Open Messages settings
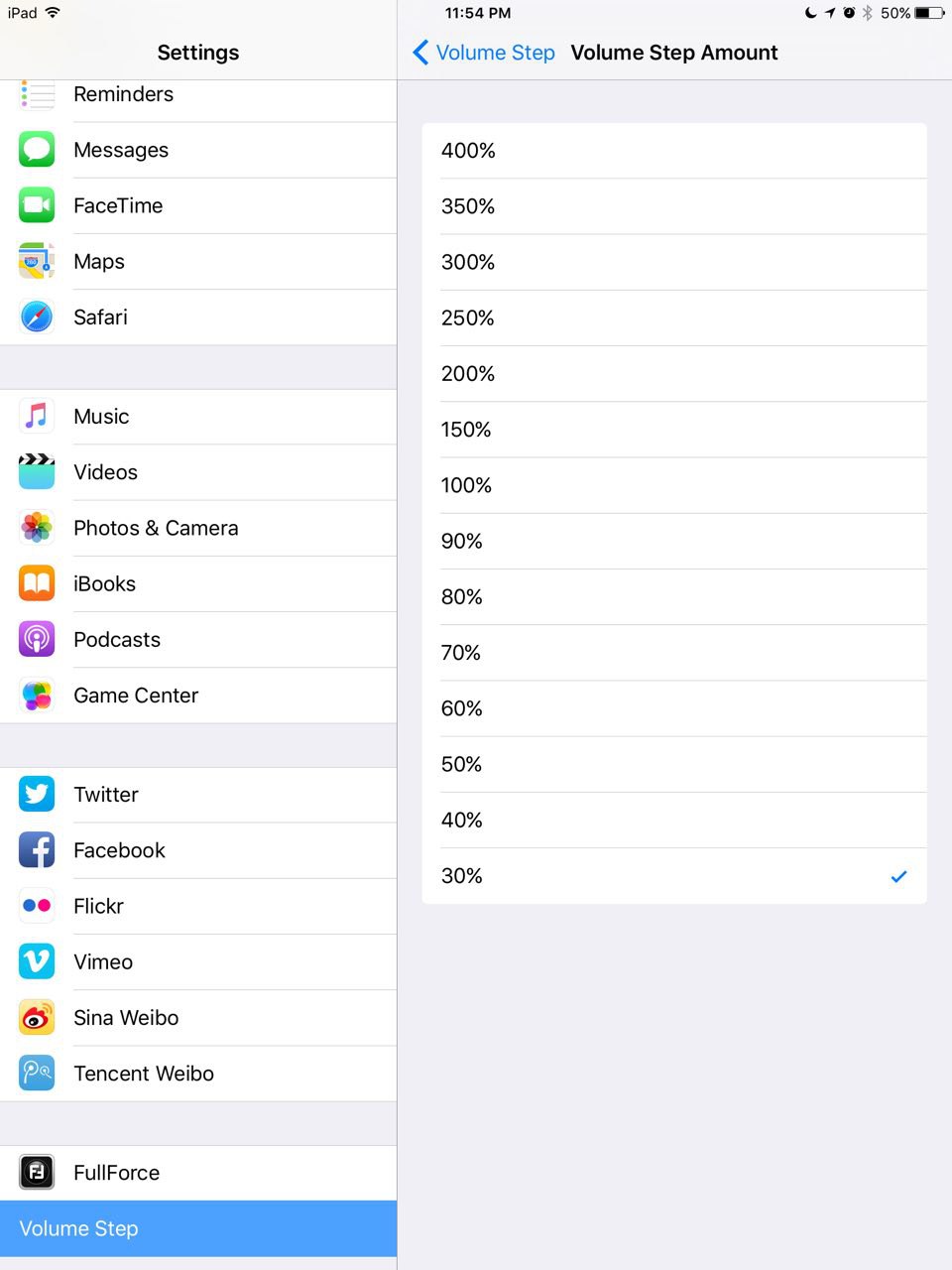 [198, 150]
